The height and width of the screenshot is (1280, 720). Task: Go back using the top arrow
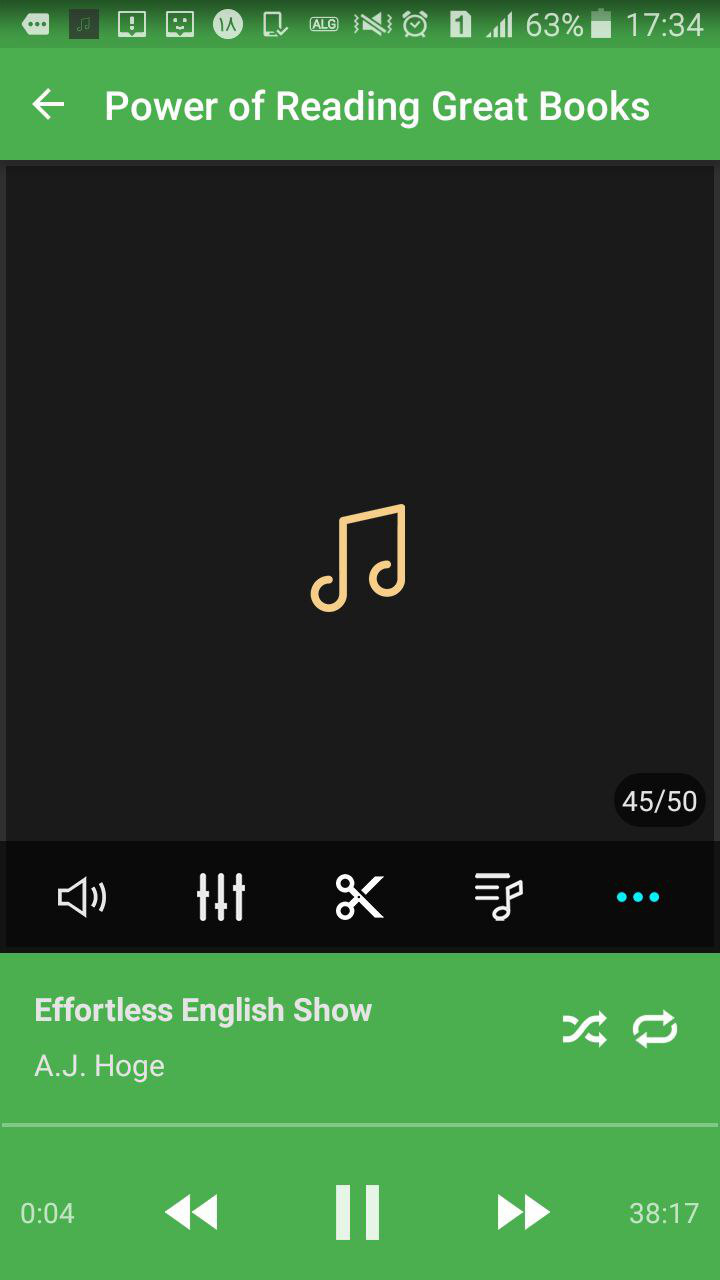48,104
